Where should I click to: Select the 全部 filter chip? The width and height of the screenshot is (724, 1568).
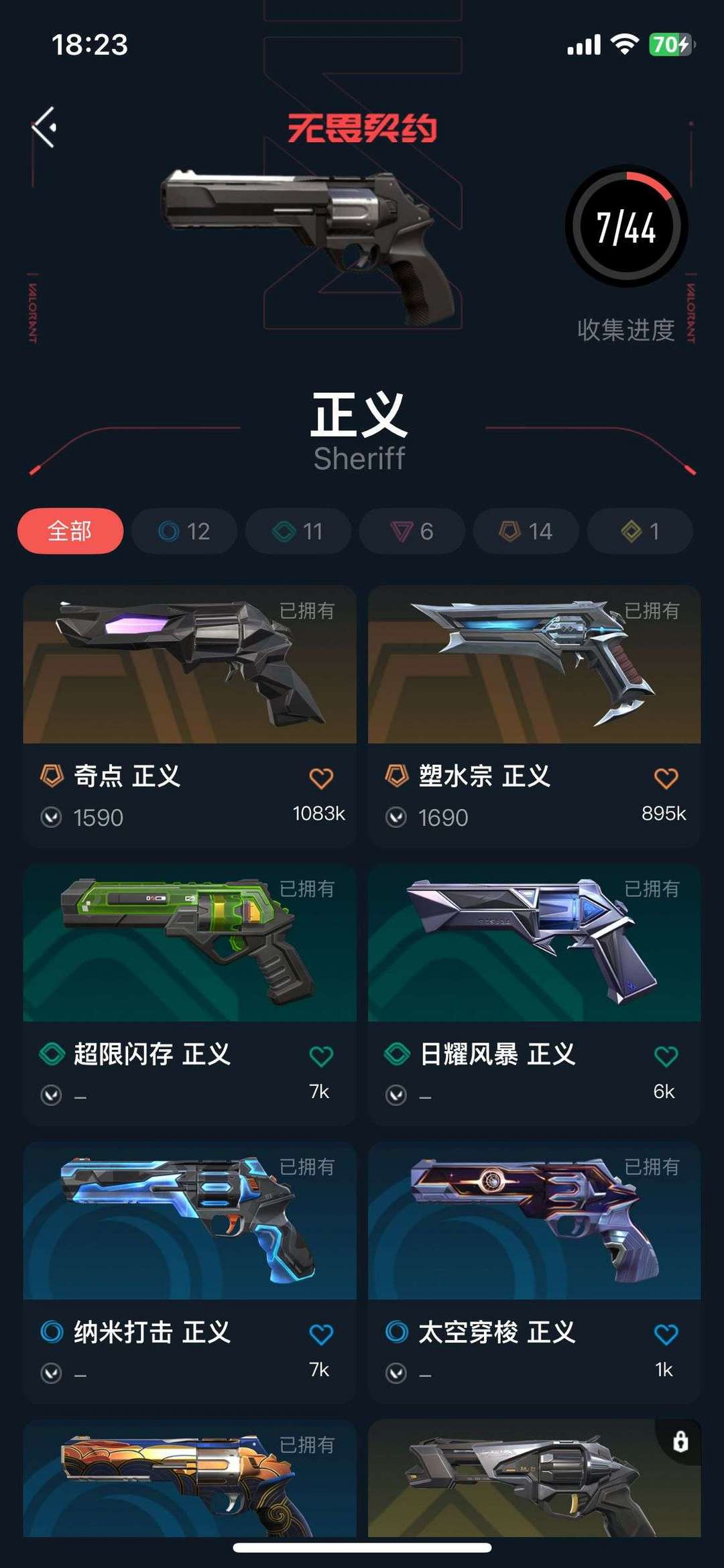(x=70, y=531)
